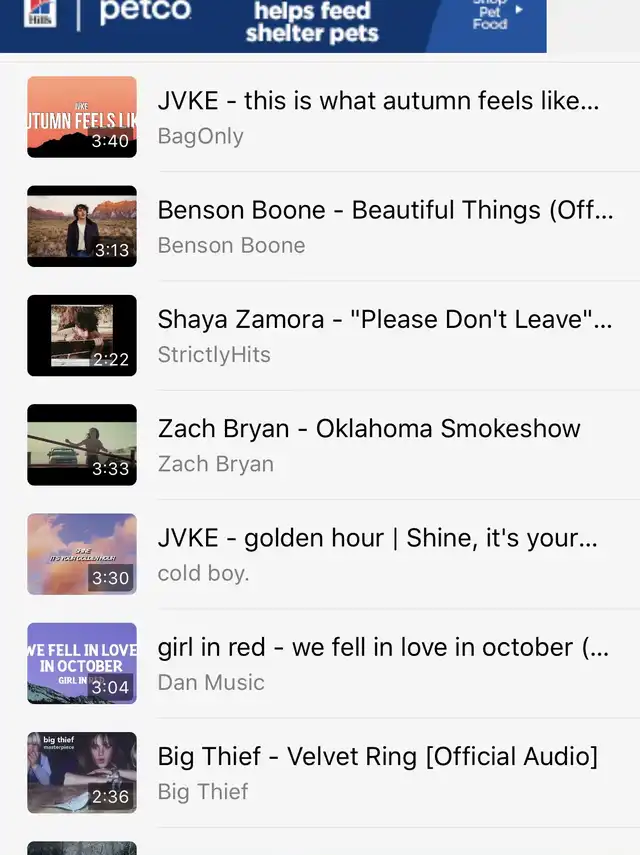Open girl in red - we fell in love in october
This screenshot has height=855, width=640.
pyautogui.click(x=383, y=647)
